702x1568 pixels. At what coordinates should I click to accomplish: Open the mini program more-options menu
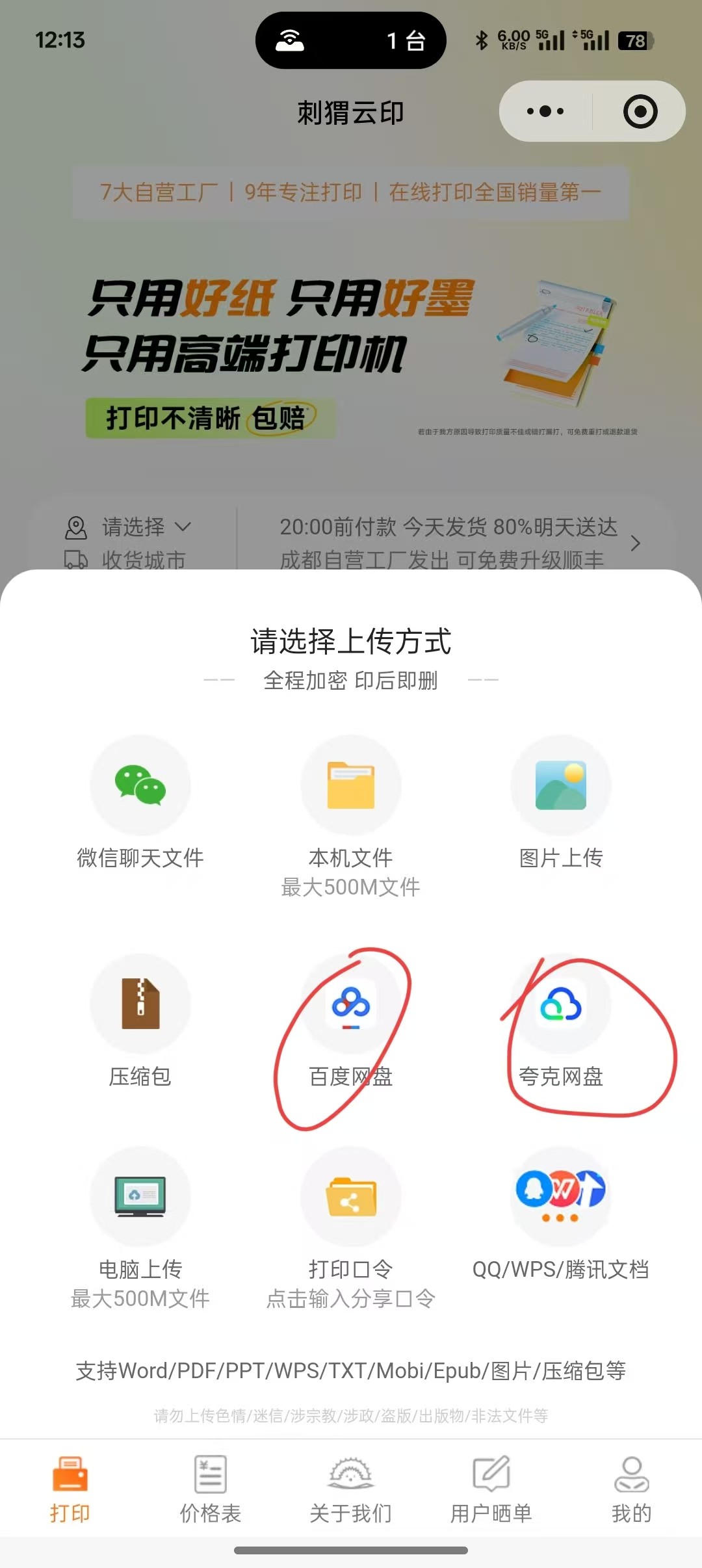(x=545, y=111)
